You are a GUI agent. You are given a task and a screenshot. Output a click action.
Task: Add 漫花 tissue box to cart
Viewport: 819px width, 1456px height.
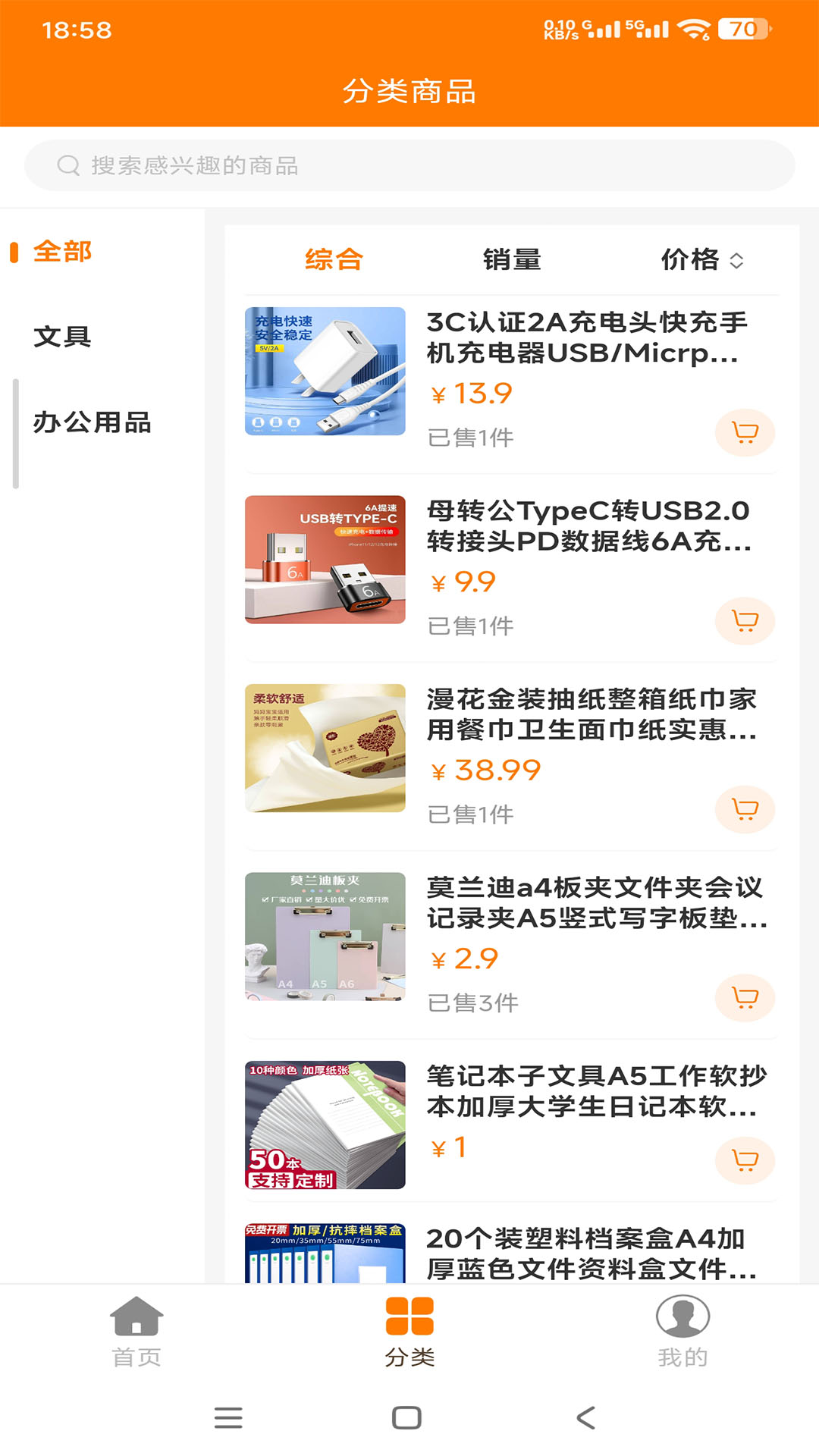click(745, 809)
